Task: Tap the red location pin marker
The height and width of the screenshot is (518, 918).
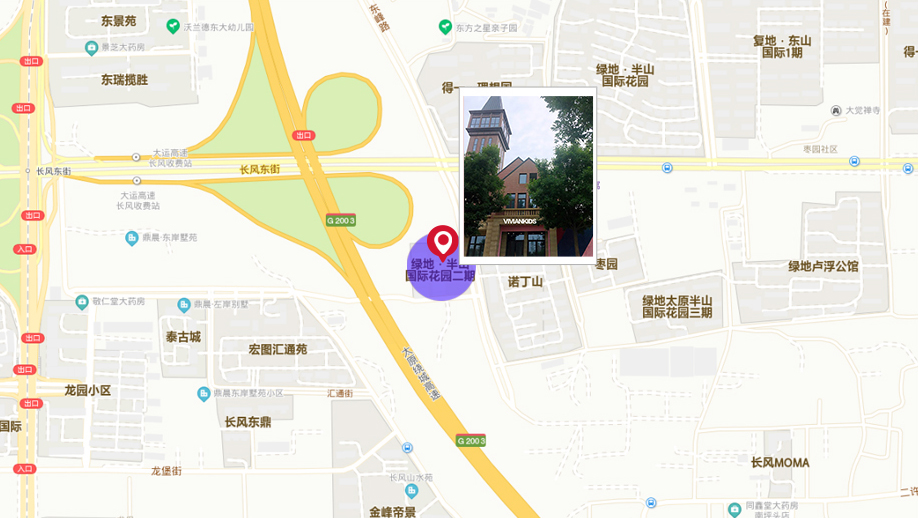Action: click(443, 242)
